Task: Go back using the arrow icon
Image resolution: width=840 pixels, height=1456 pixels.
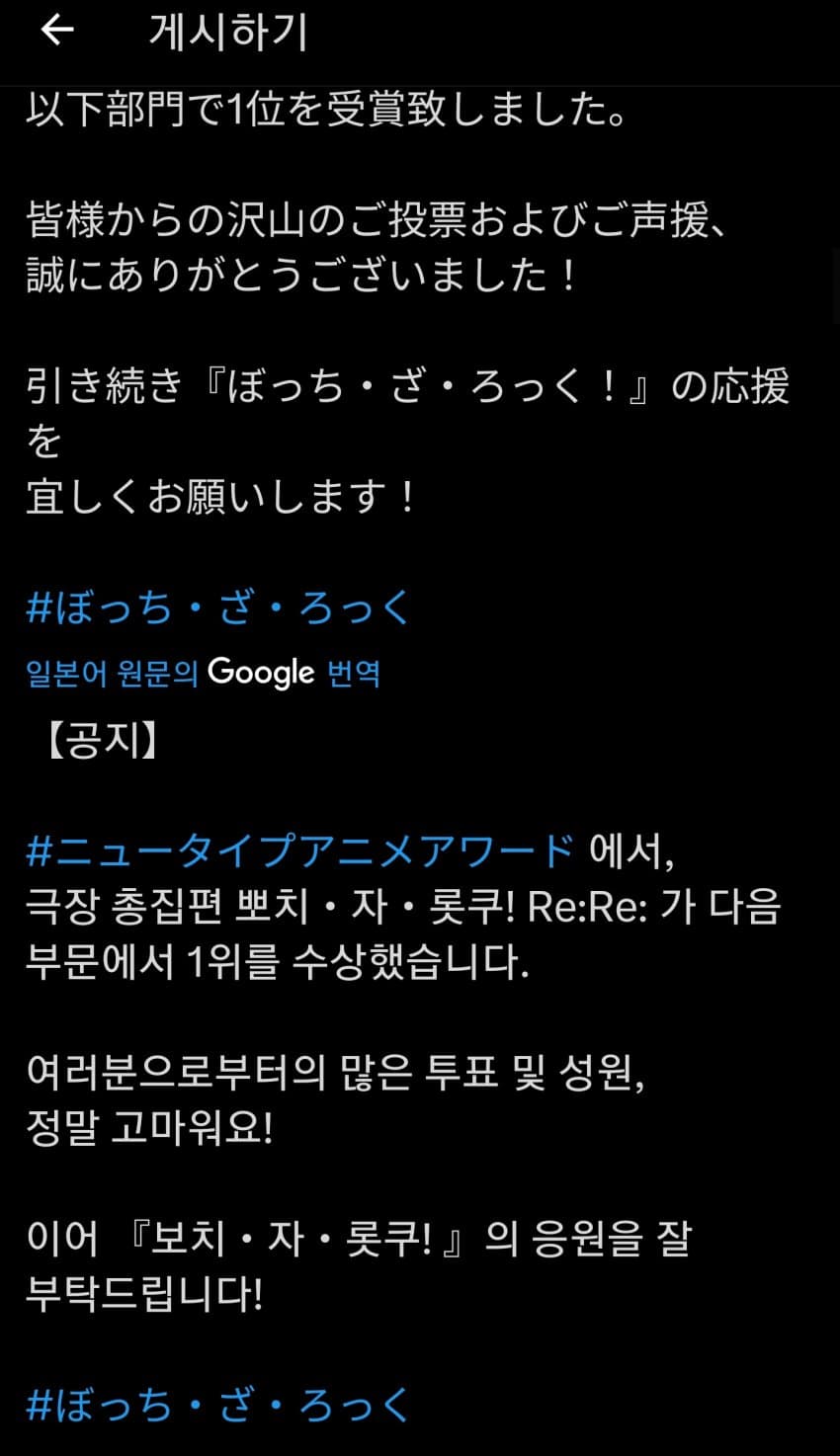Action: (x=57, y=32)
